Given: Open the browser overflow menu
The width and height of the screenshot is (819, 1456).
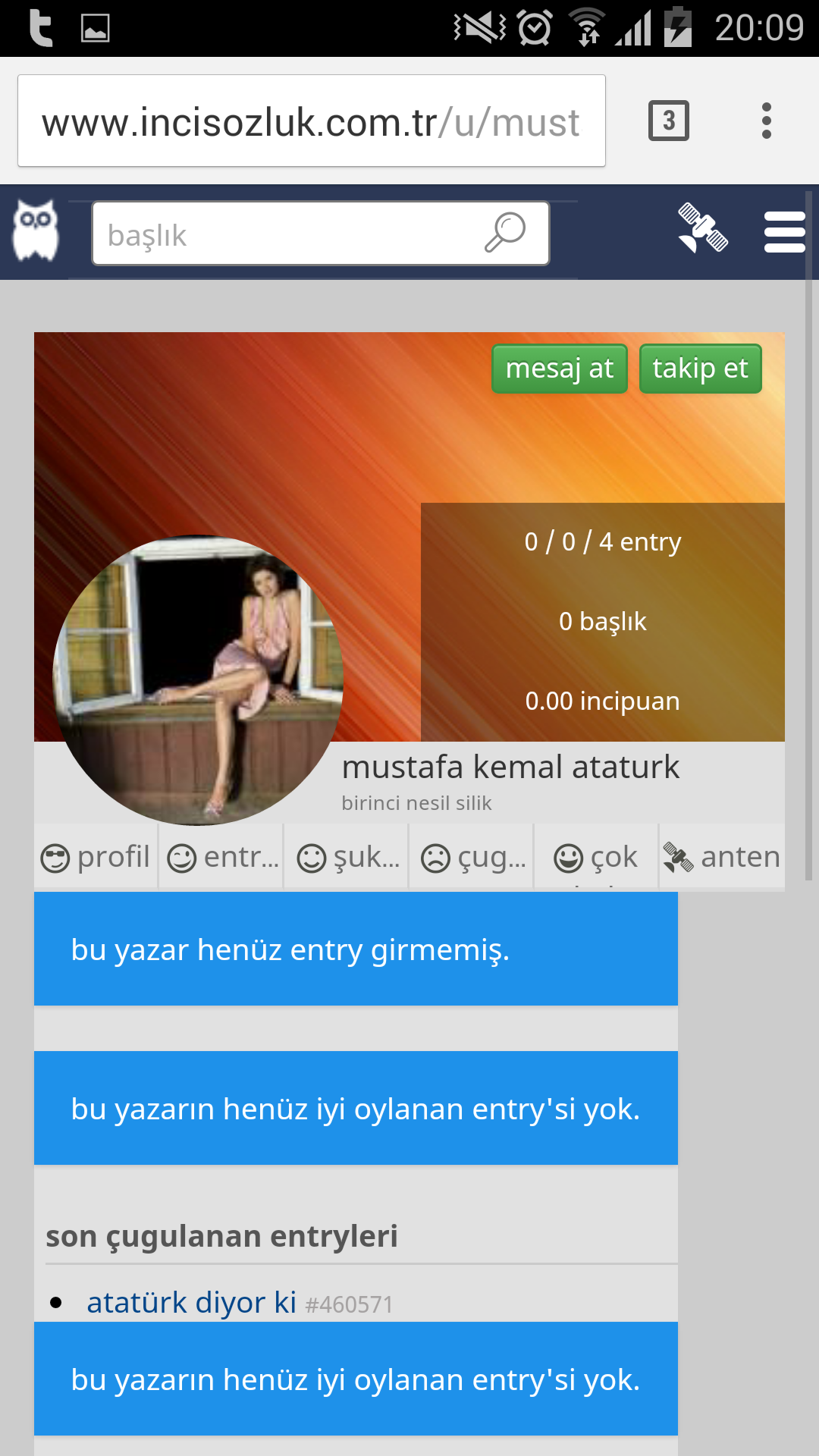Looking at the screenshot, I should [x=767, y=121].
